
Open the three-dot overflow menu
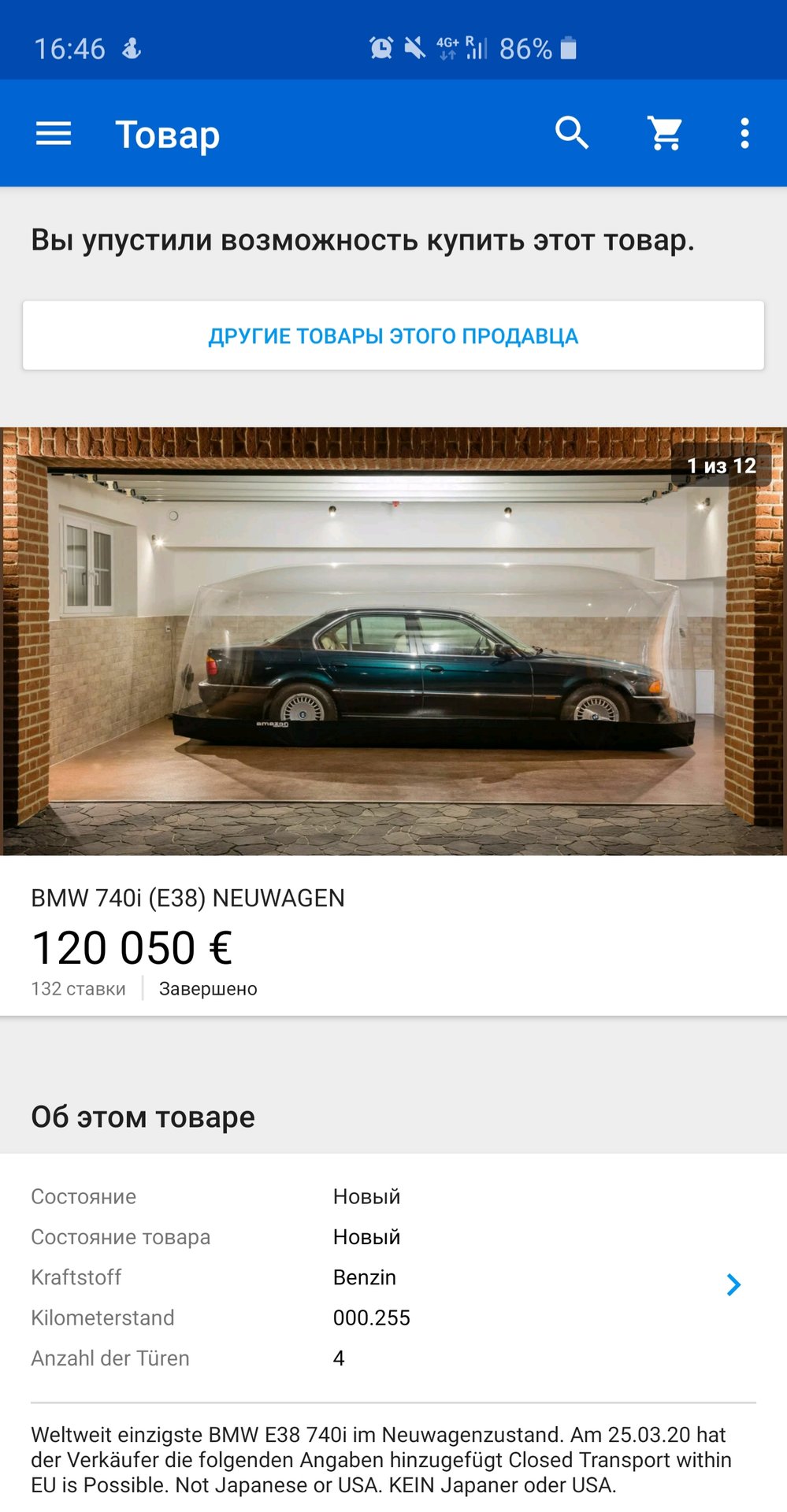pyautogui.click(x=744, y=133)
